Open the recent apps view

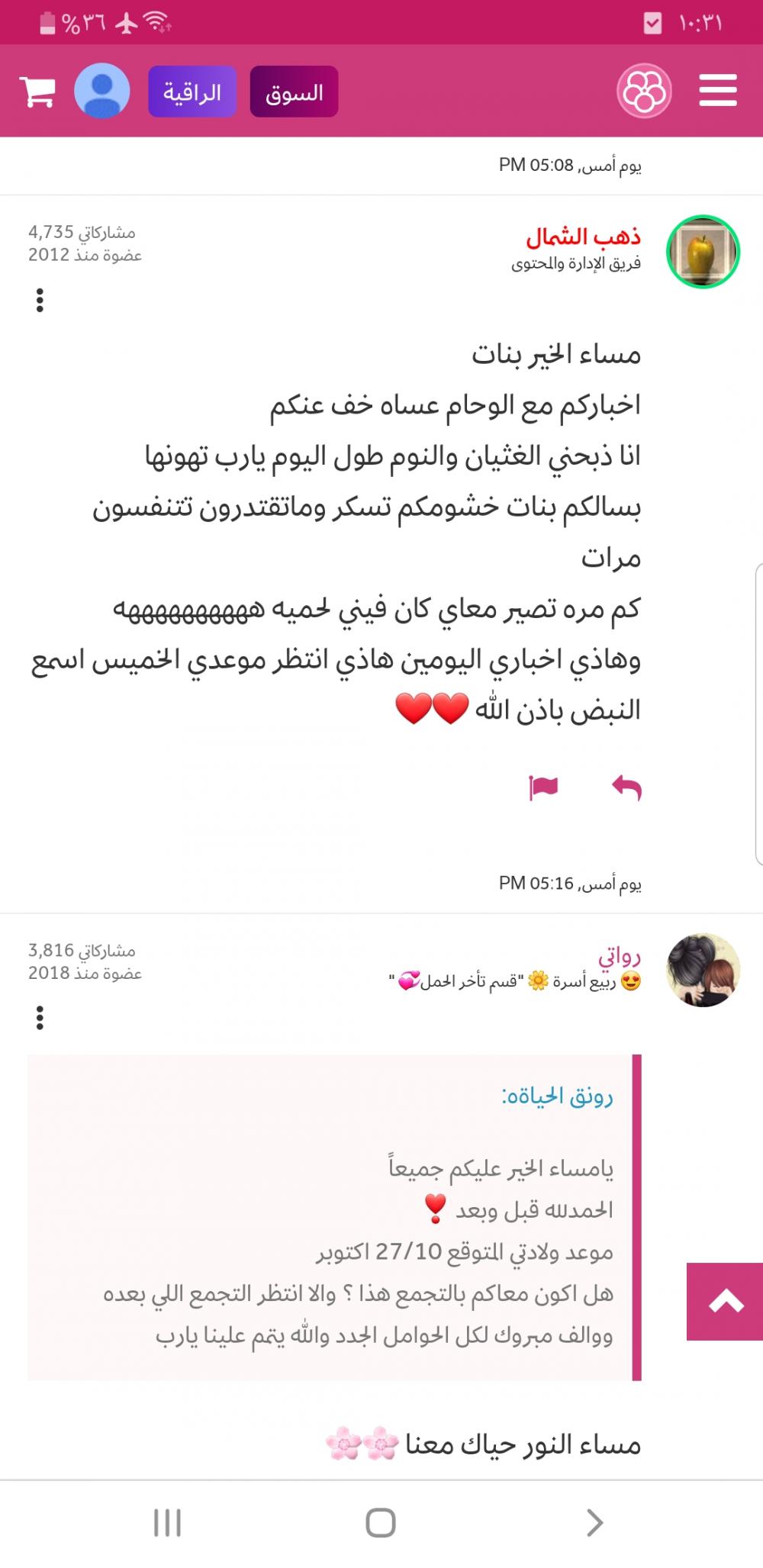pos(167,1523)
